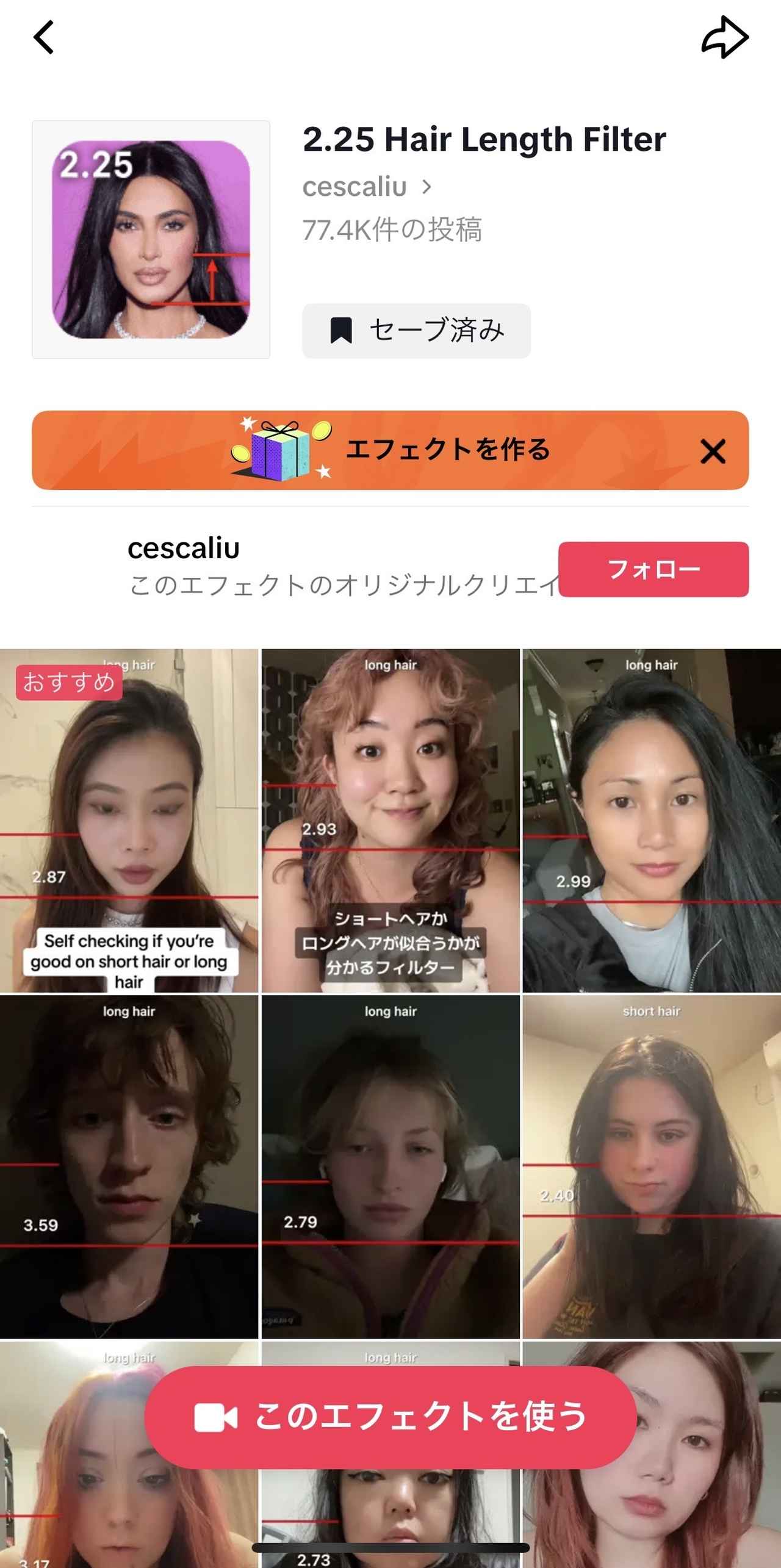Viewport: 781px width, 1568px height.
Task: Open the video showing 2.79
Action: [x=390, y=1167]
